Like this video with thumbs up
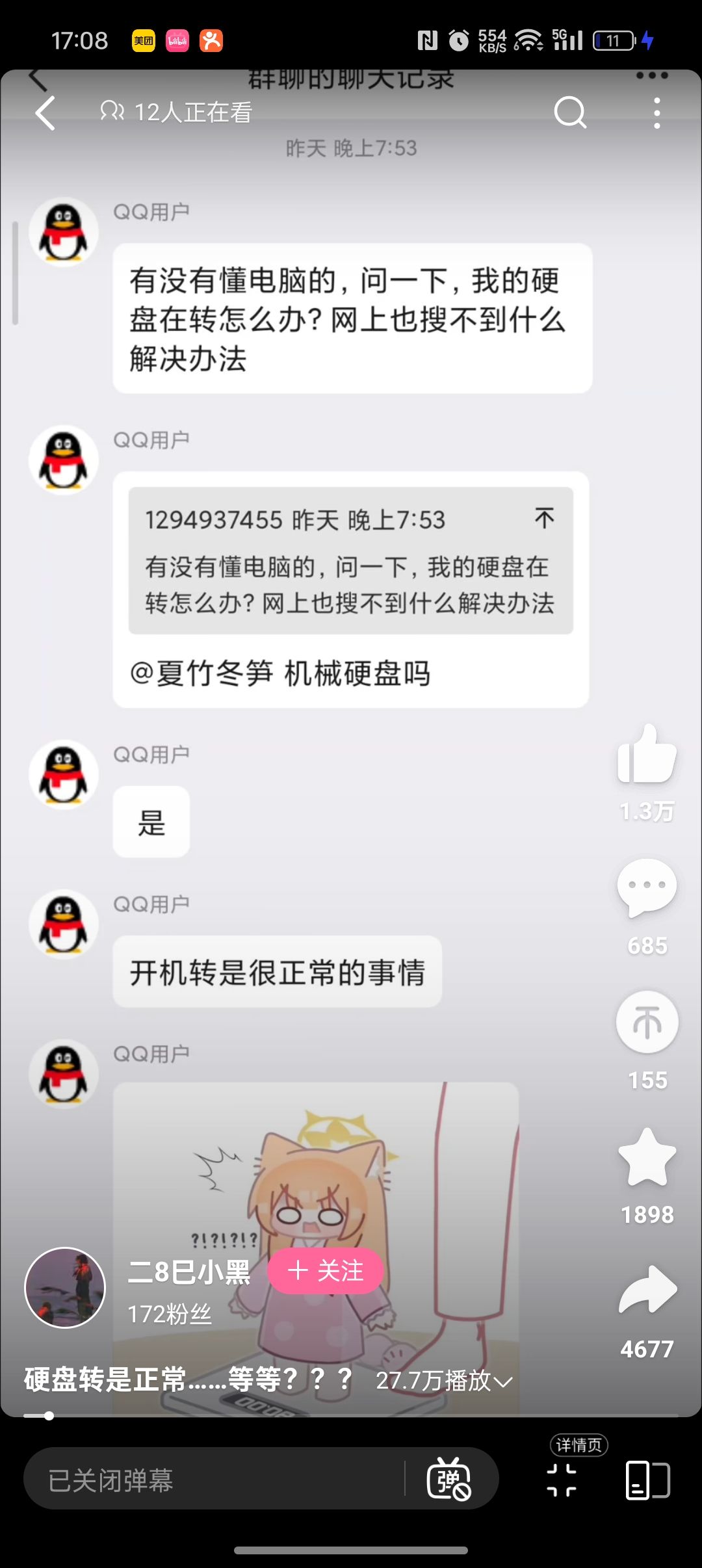This screenshot has width=702, height=1568. coord(647,755)
